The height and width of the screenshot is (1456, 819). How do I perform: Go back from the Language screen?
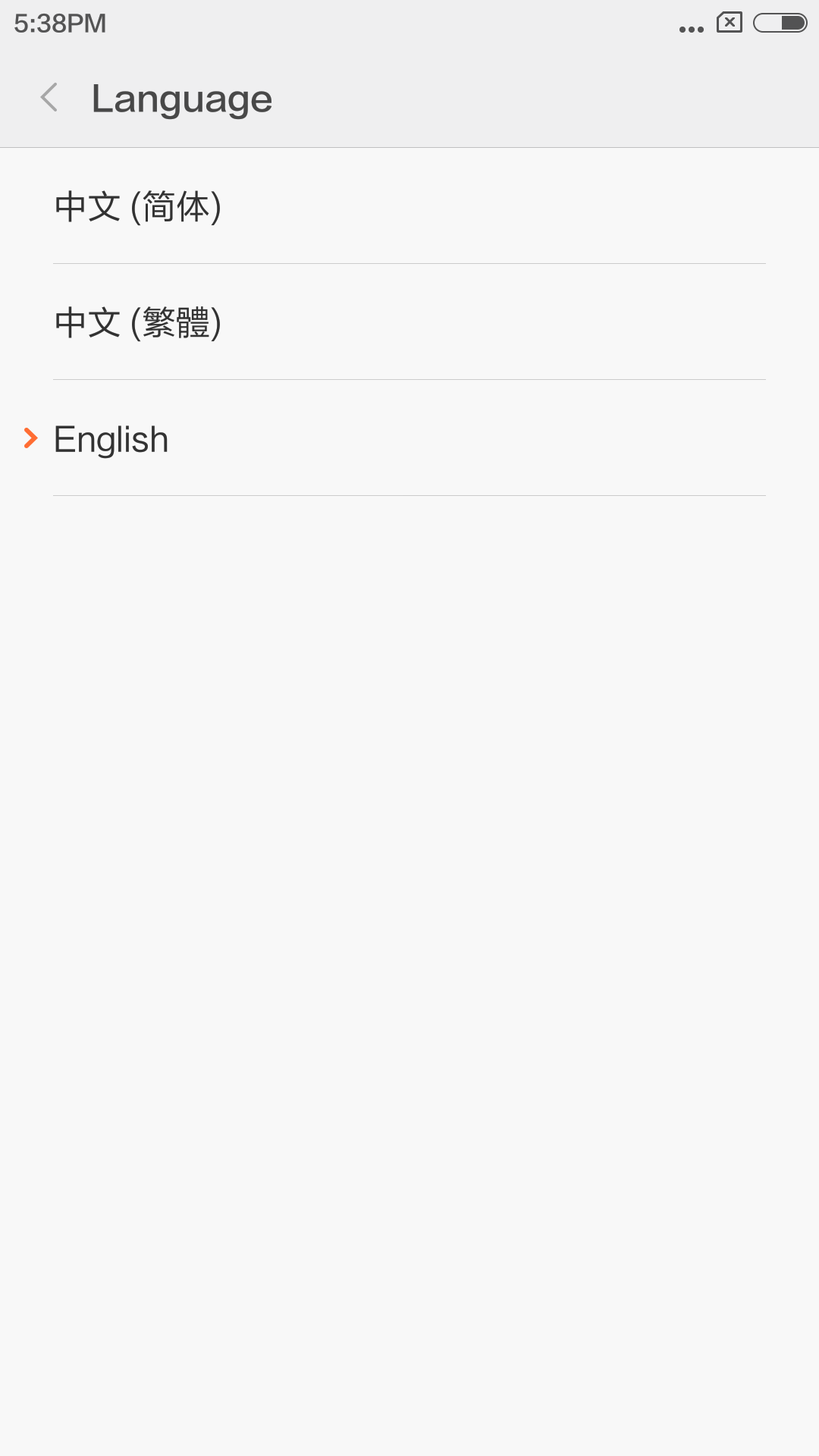pos(49,98)
